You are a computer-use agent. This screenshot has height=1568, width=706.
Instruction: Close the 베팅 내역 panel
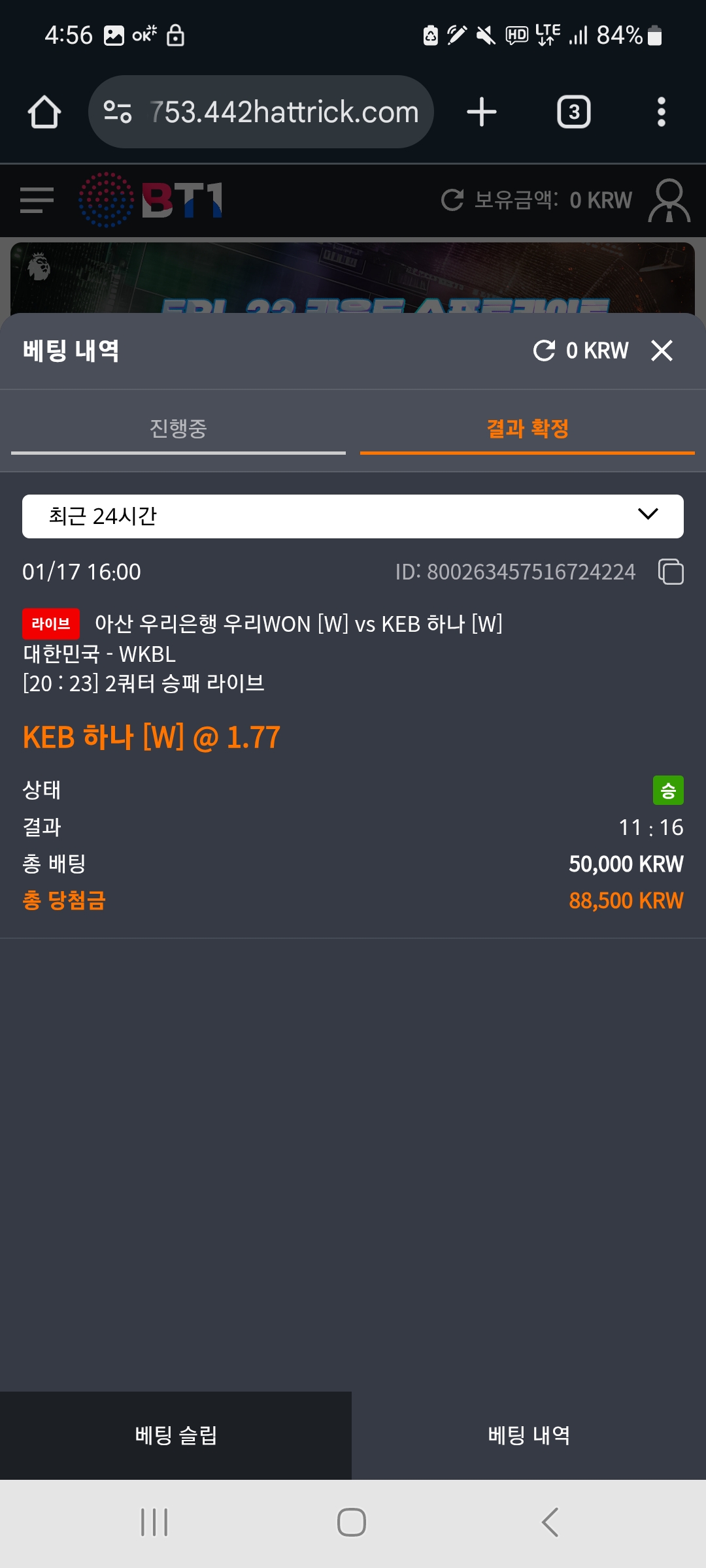tap(662, 351)
